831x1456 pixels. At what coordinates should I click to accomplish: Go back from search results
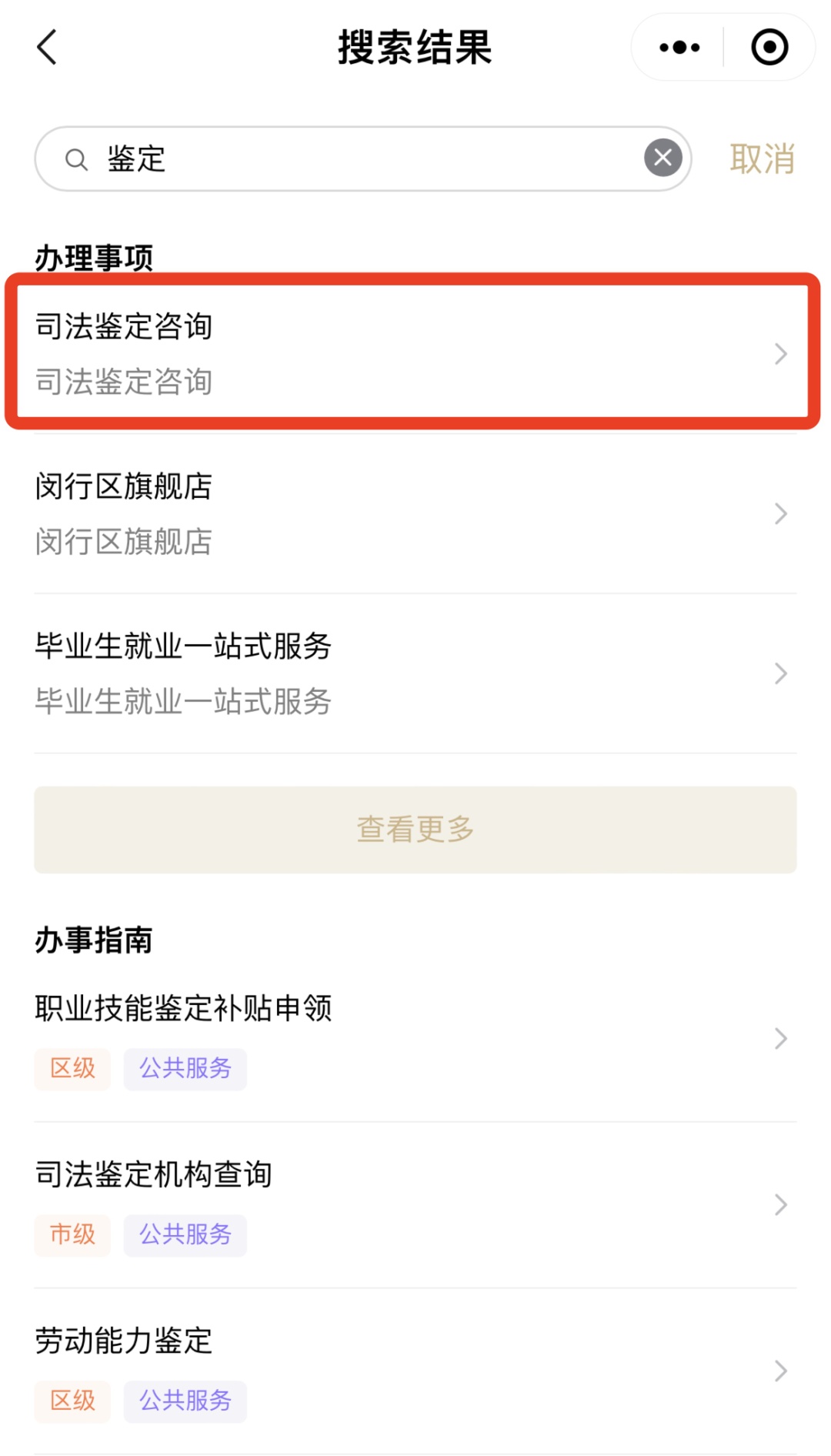tap(48, 48)
